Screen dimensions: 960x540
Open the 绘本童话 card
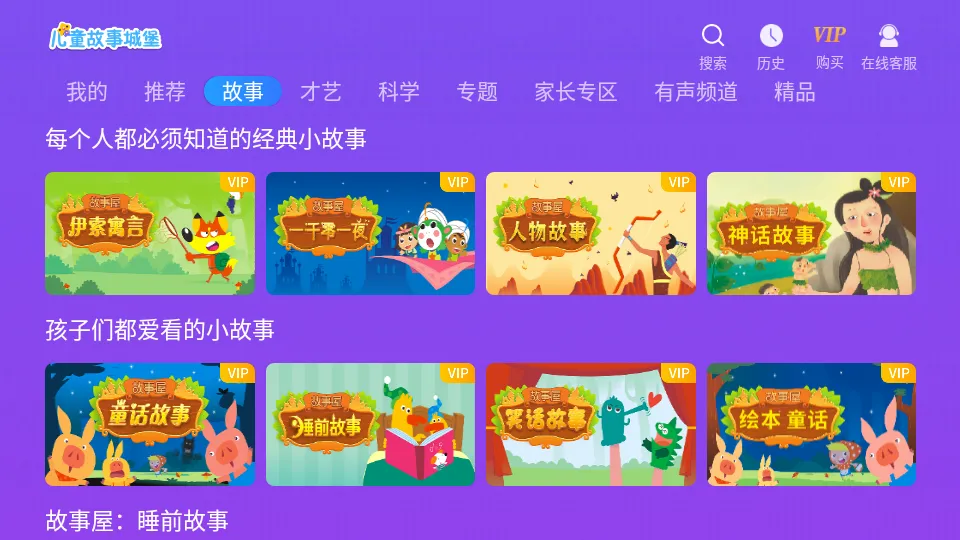coord(811,424)
